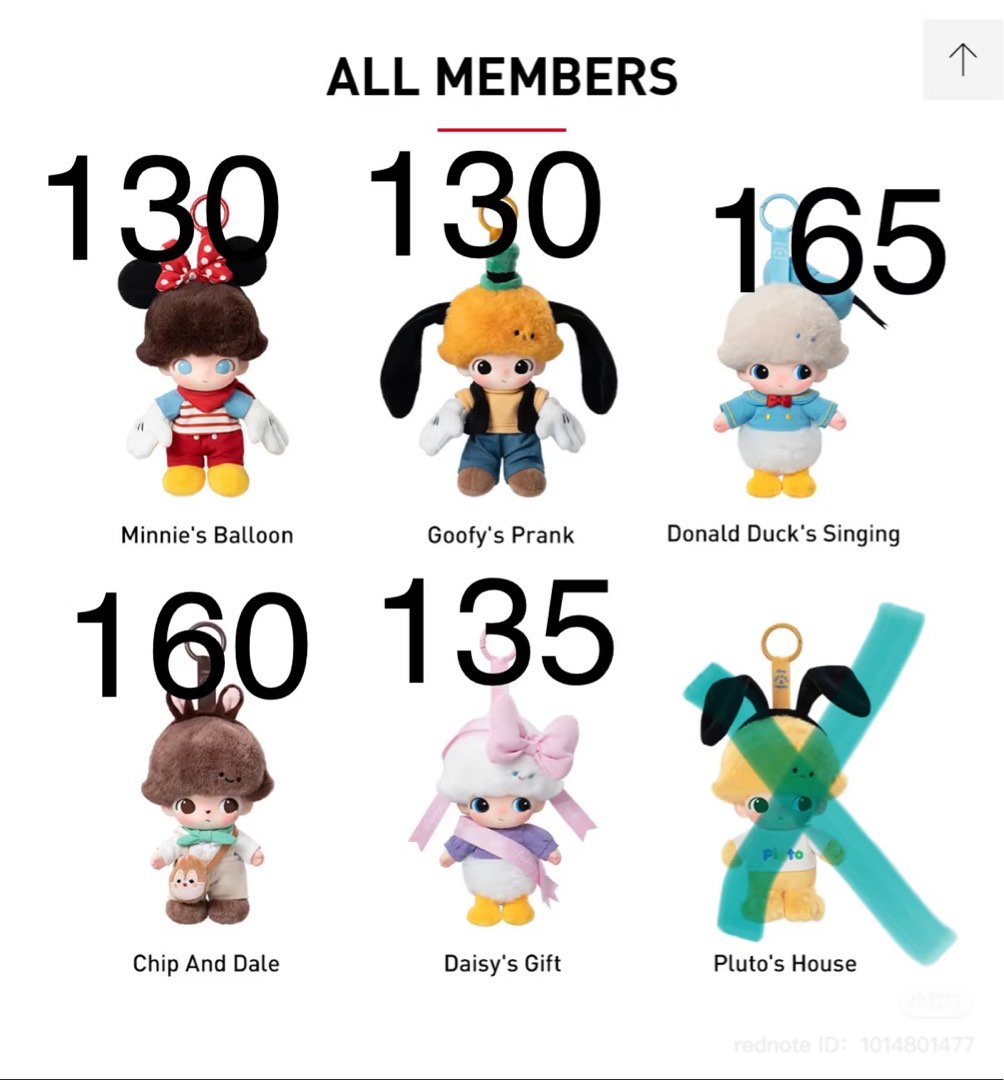Click the red underline below ALL MEMBERS
Viewport: 1004px width, 1080px height.
coord(501,127)
